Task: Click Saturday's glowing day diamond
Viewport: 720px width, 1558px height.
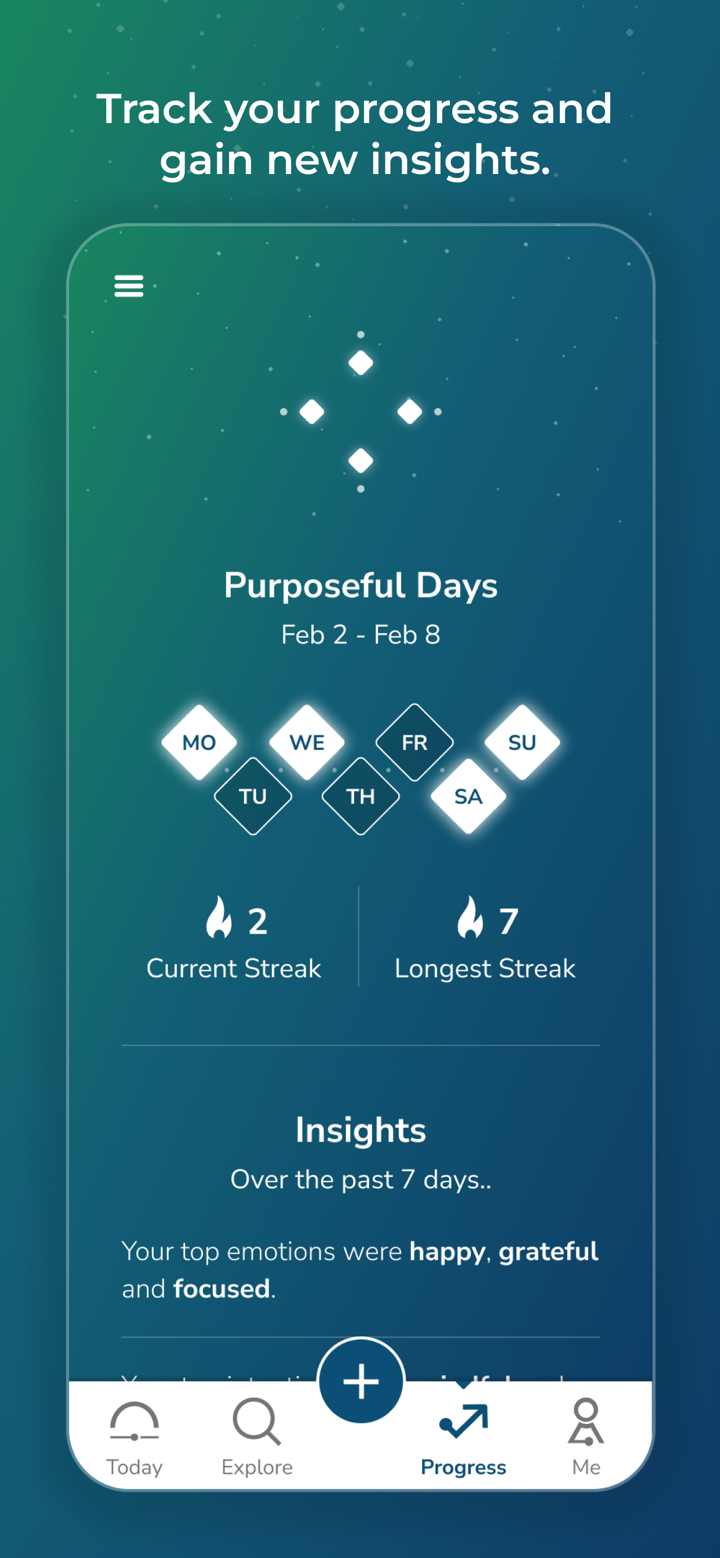Action: pos(467,796)
